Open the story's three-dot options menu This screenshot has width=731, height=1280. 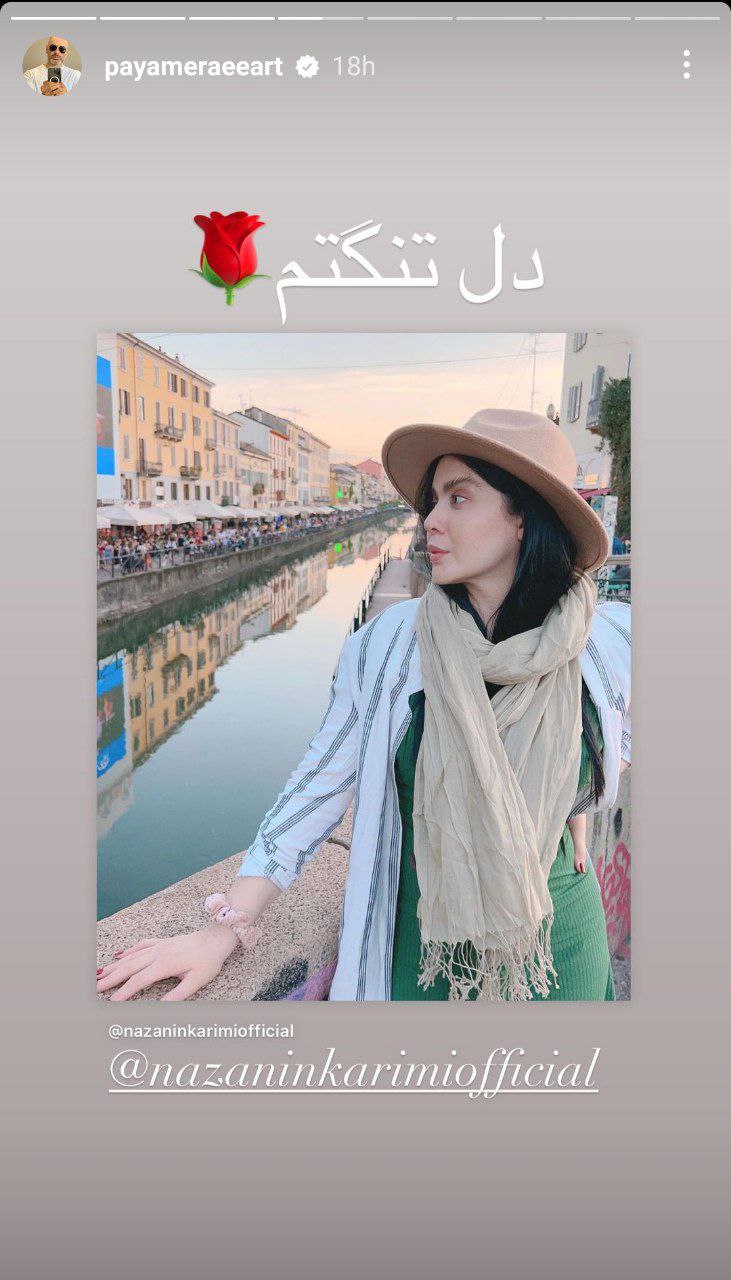pyautogui.click(x=686, y=65)
